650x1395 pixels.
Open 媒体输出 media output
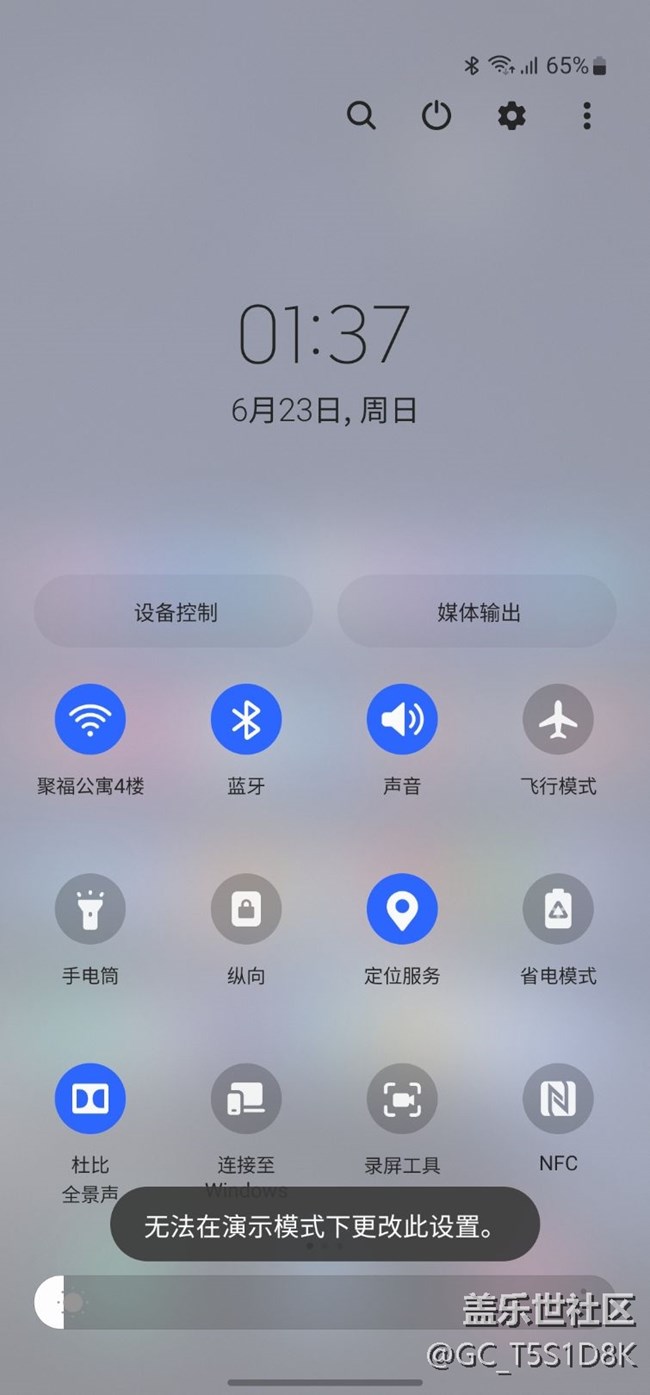point(478,612)
